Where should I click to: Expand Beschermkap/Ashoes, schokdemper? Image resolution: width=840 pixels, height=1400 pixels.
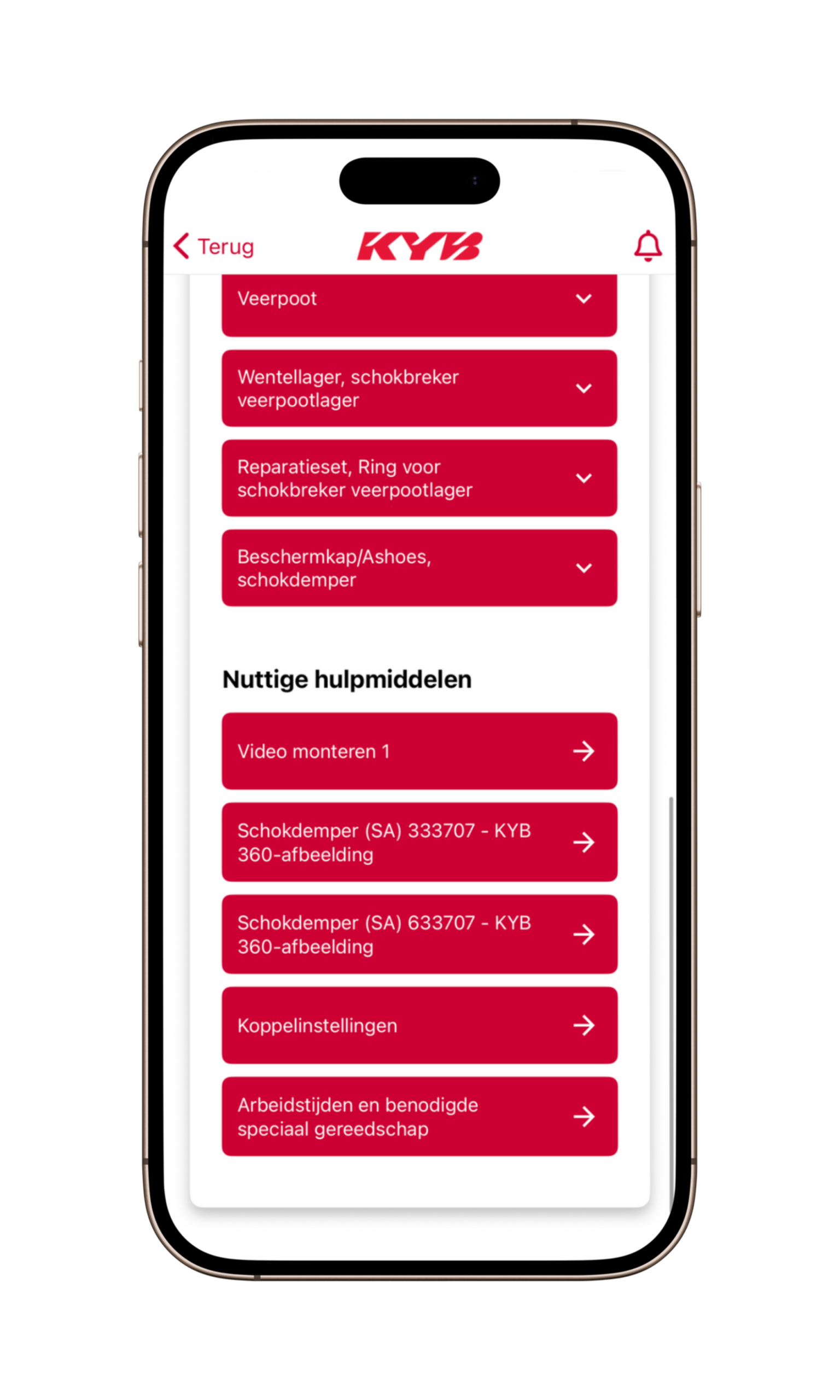coord(419,568)
